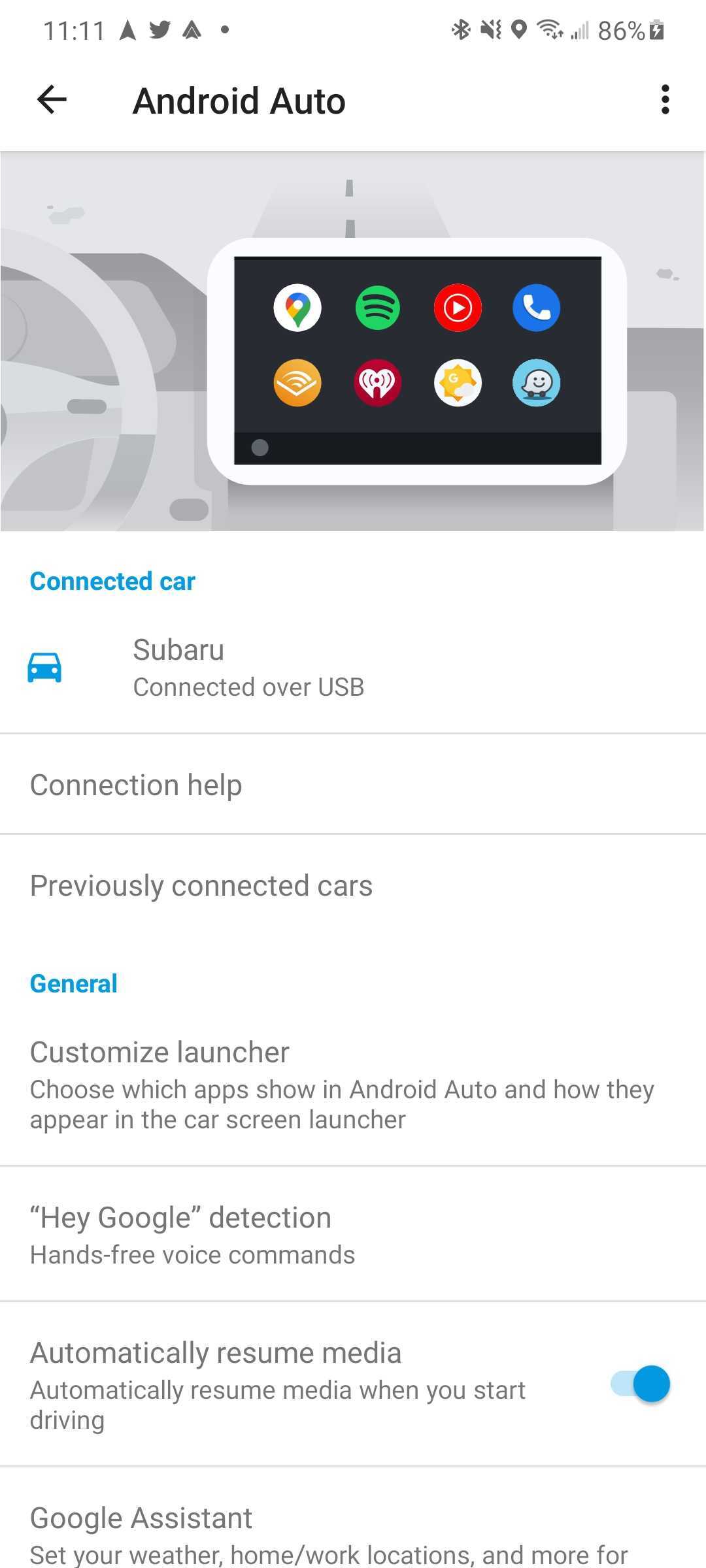Open Customize launcher settings

(341, 1084)
